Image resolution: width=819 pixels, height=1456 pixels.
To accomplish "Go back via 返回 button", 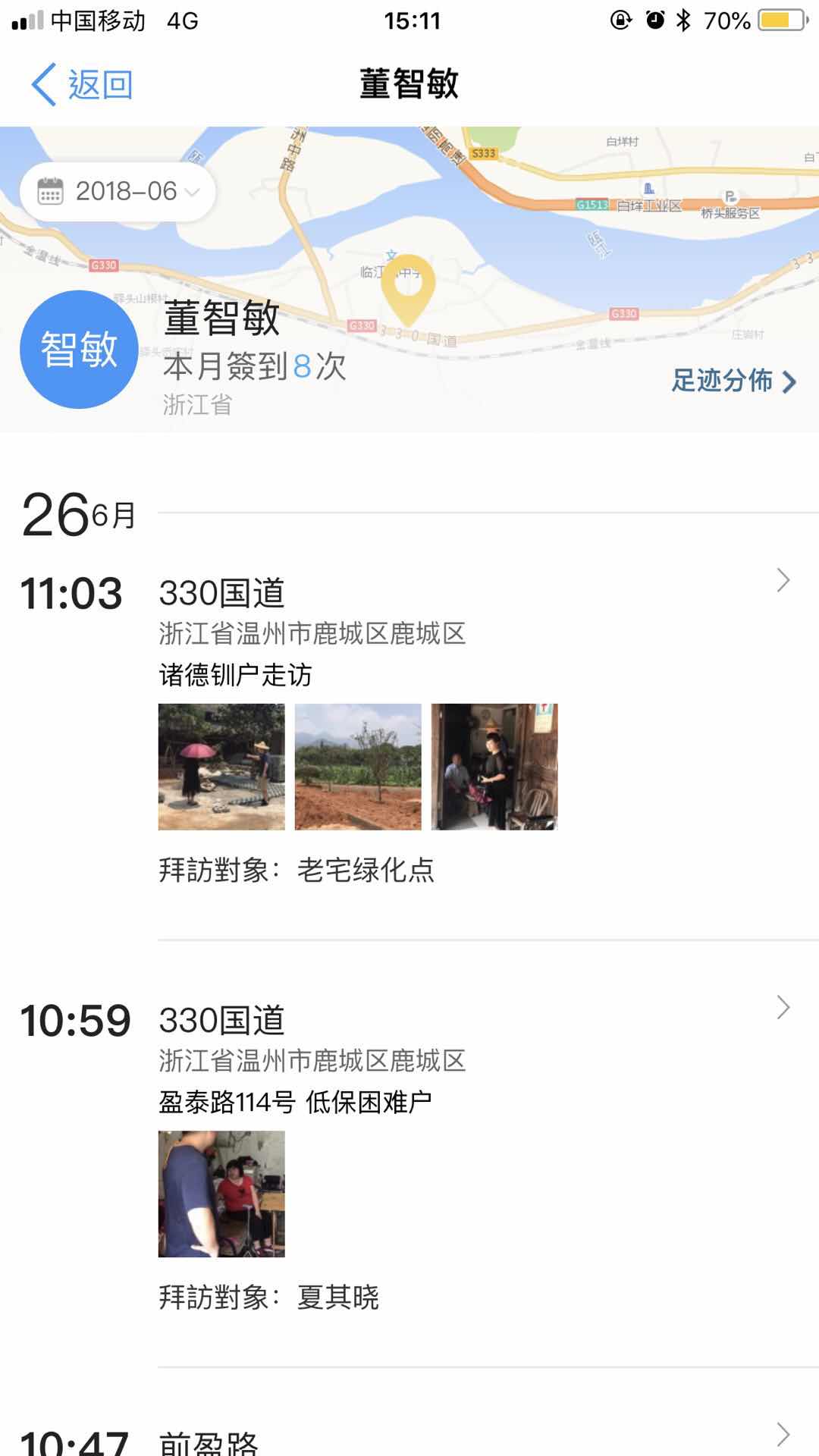I will pos(82,84).
